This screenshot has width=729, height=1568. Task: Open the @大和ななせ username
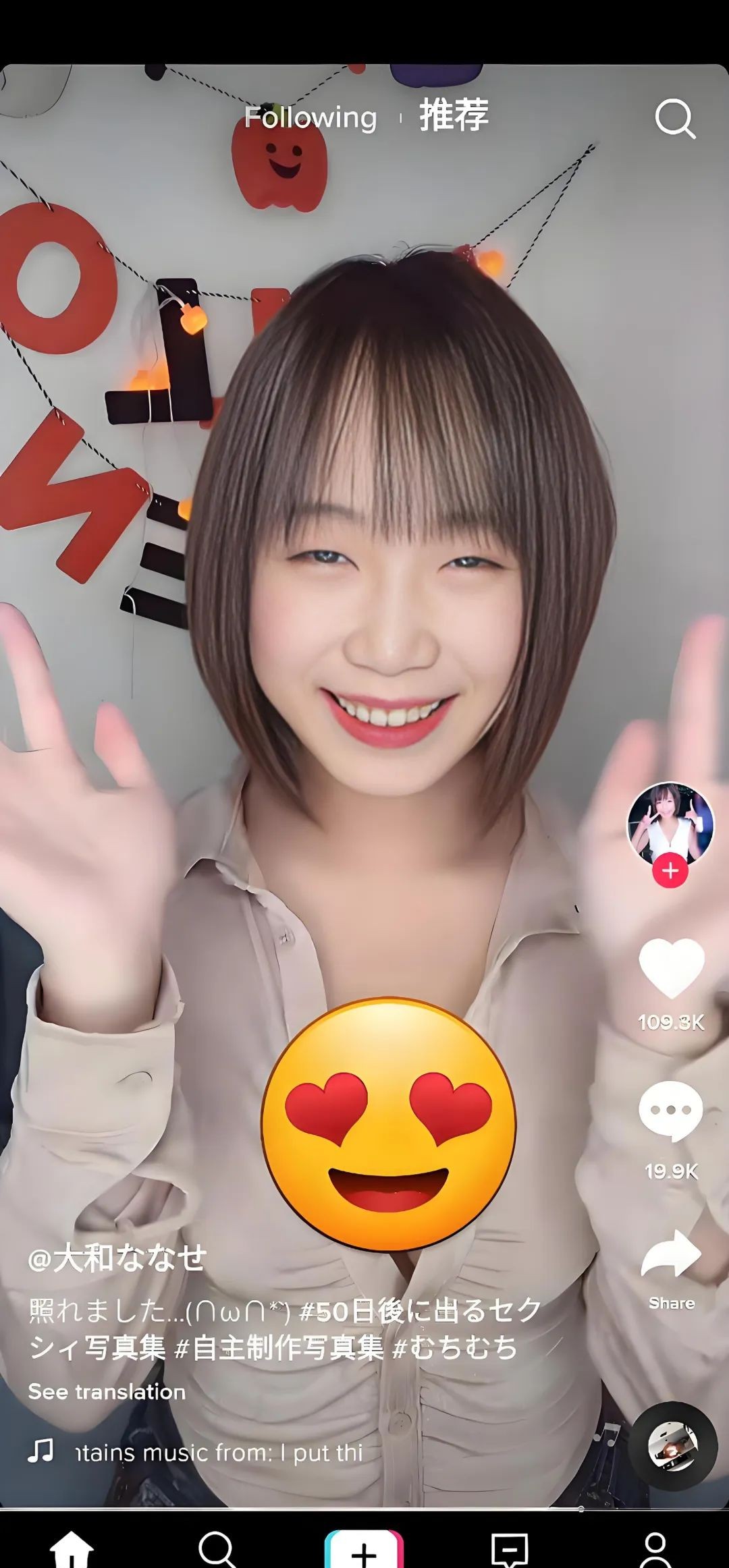coord(117,1258)
